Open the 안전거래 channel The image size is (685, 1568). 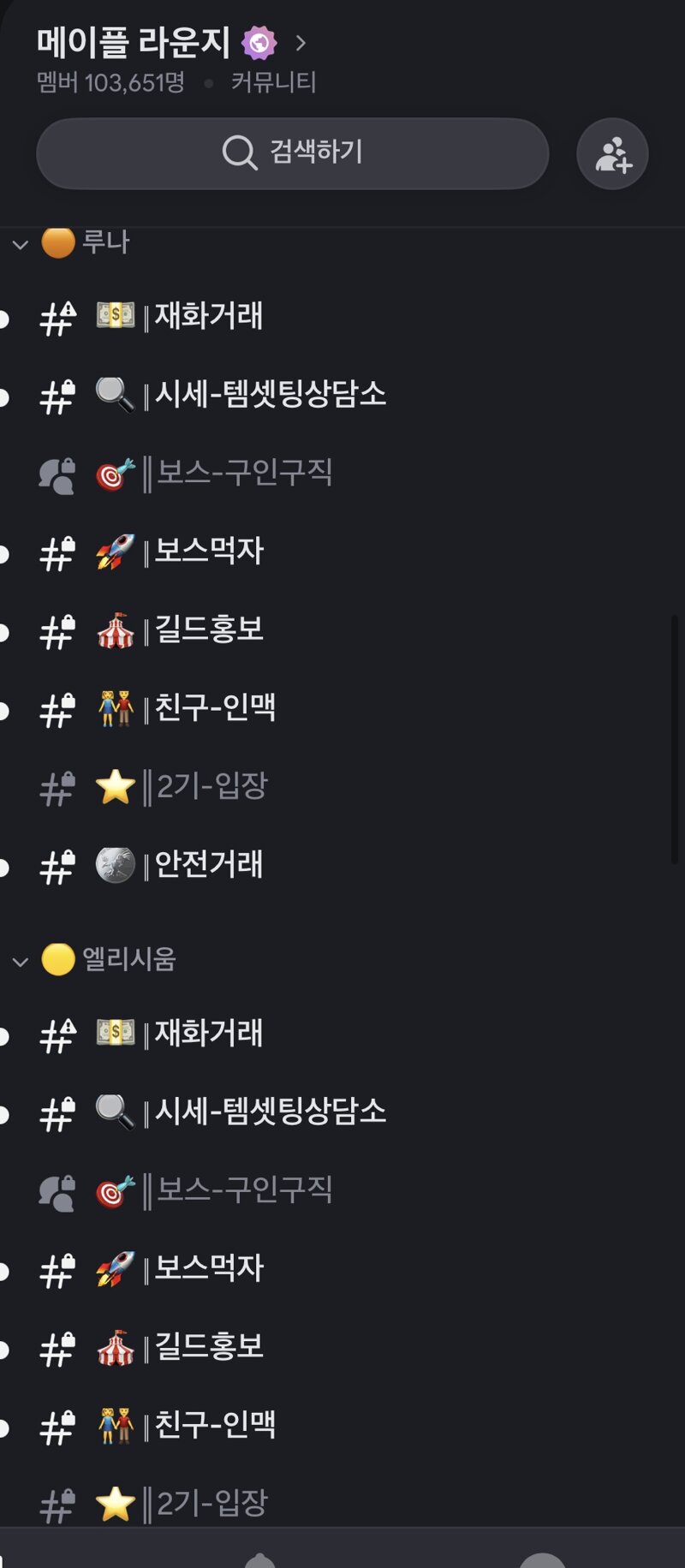coord(342,866)
